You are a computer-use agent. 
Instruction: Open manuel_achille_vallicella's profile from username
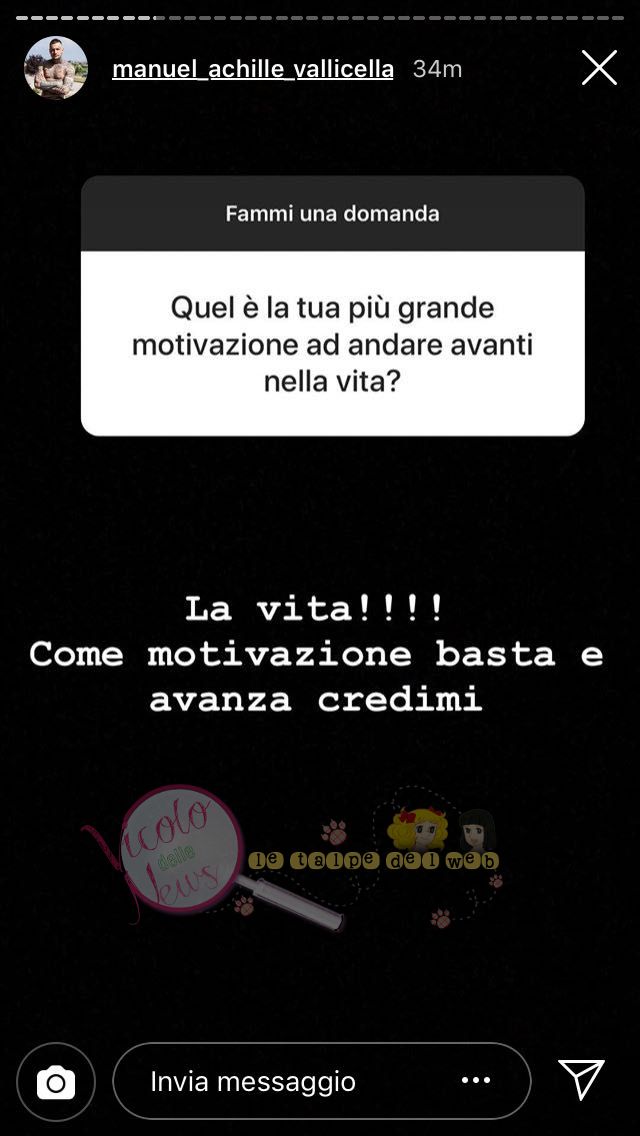[x=252, y=69]
